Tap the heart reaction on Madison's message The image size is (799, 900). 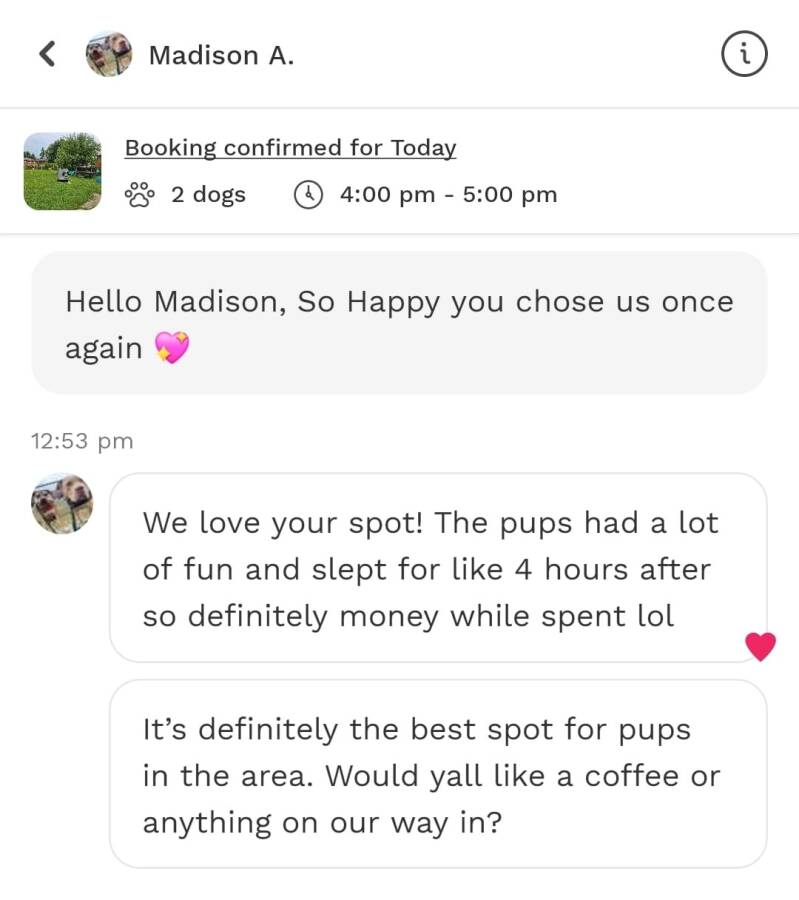760,647
